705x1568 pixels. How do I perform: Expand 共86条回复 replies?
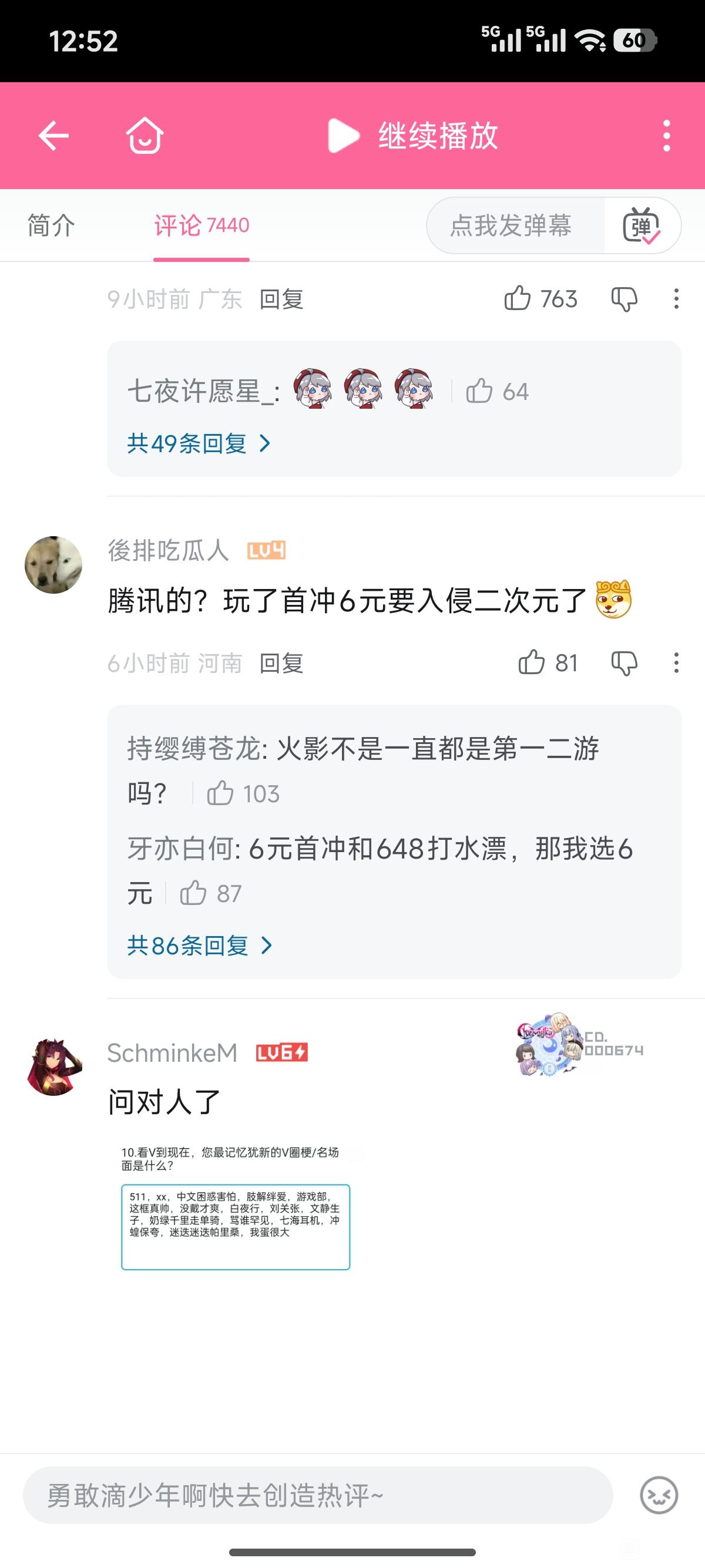click(200, 945)
